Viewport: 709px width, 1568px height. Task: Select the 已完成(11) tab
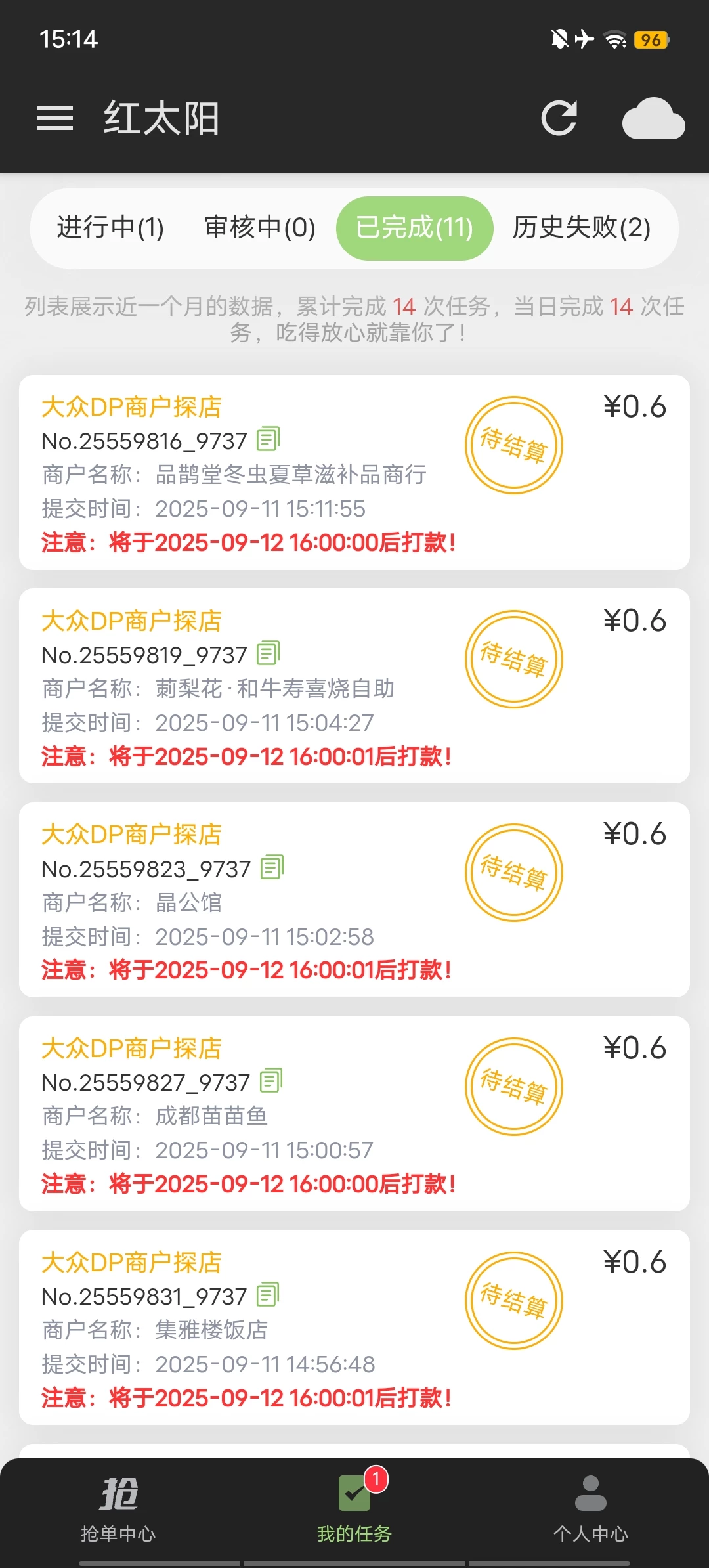click(414, 228)
